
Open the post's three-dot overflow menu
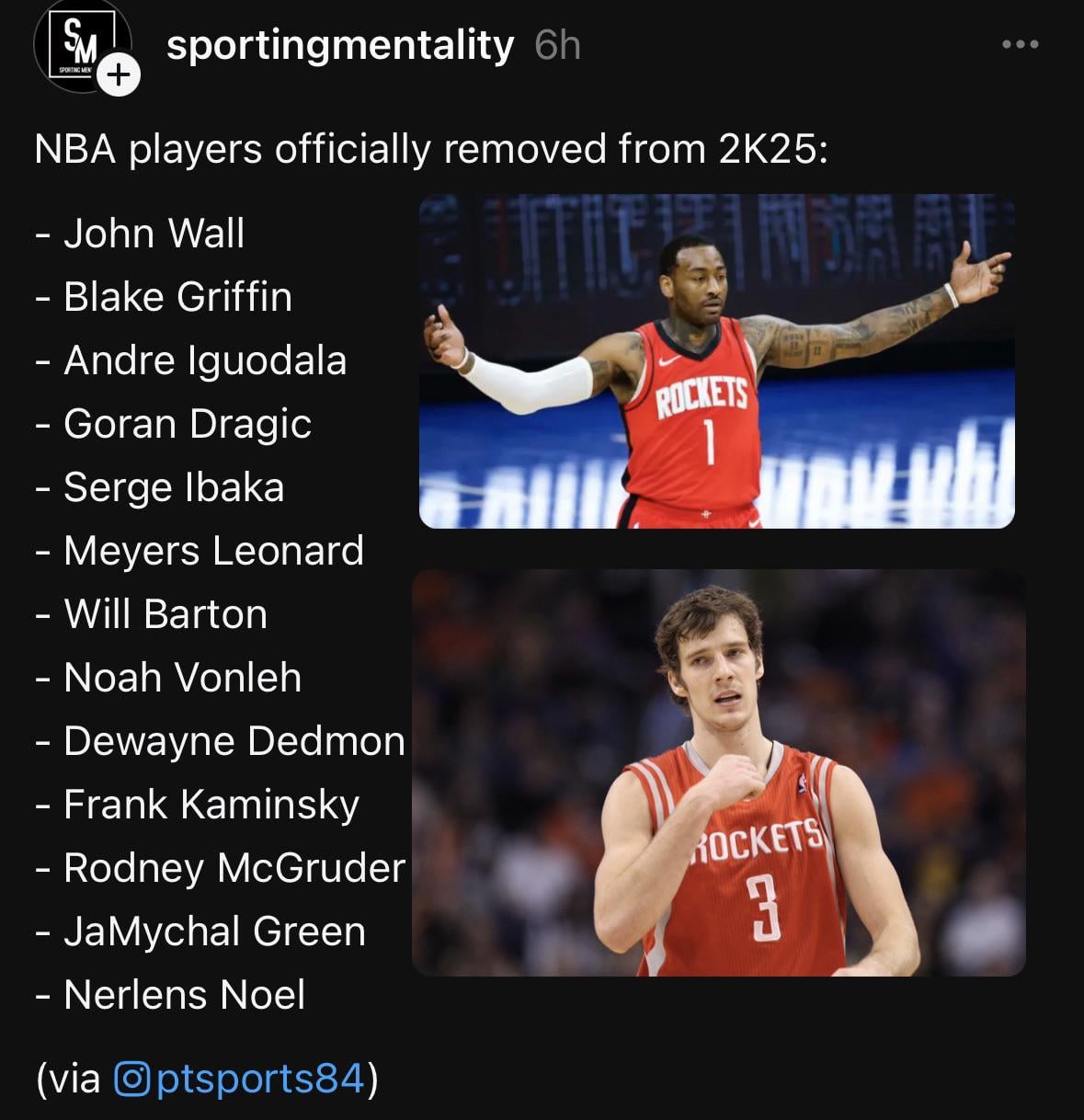(1021, 44)
